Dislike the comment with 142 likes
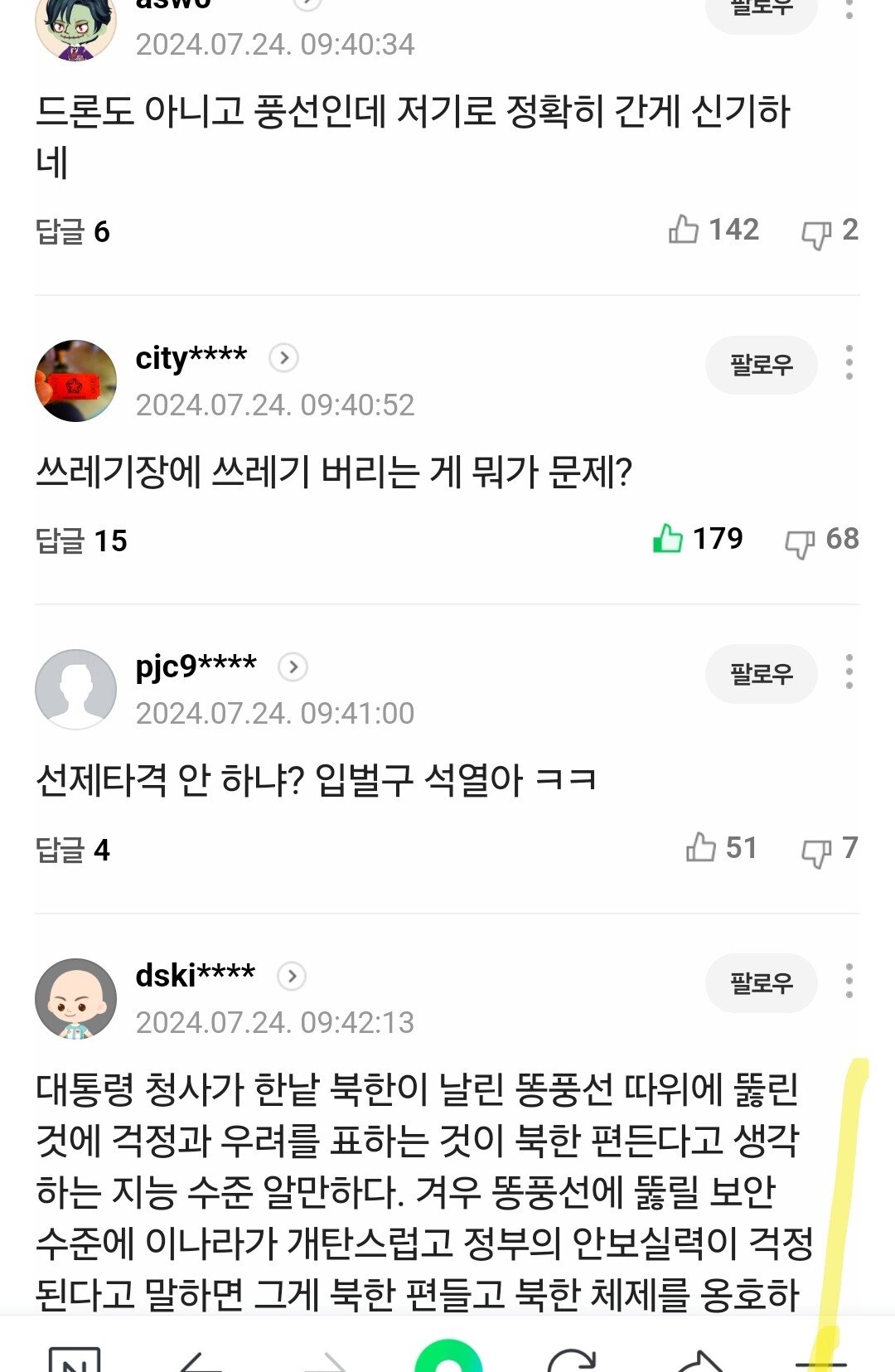 coord(816,233)
